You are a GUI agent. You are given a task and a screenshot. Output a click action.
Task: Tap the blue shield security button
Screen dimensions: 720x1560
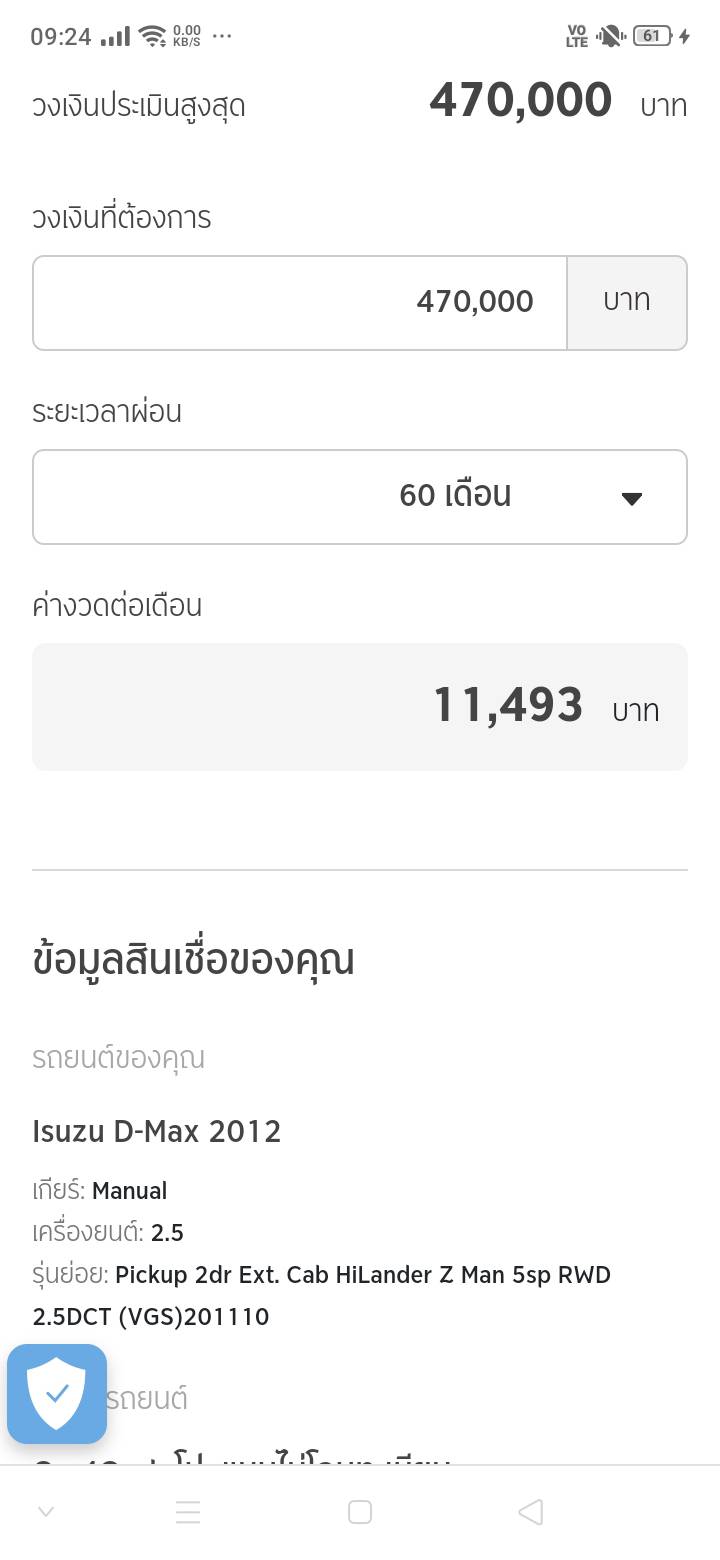tap(57, 1393)
